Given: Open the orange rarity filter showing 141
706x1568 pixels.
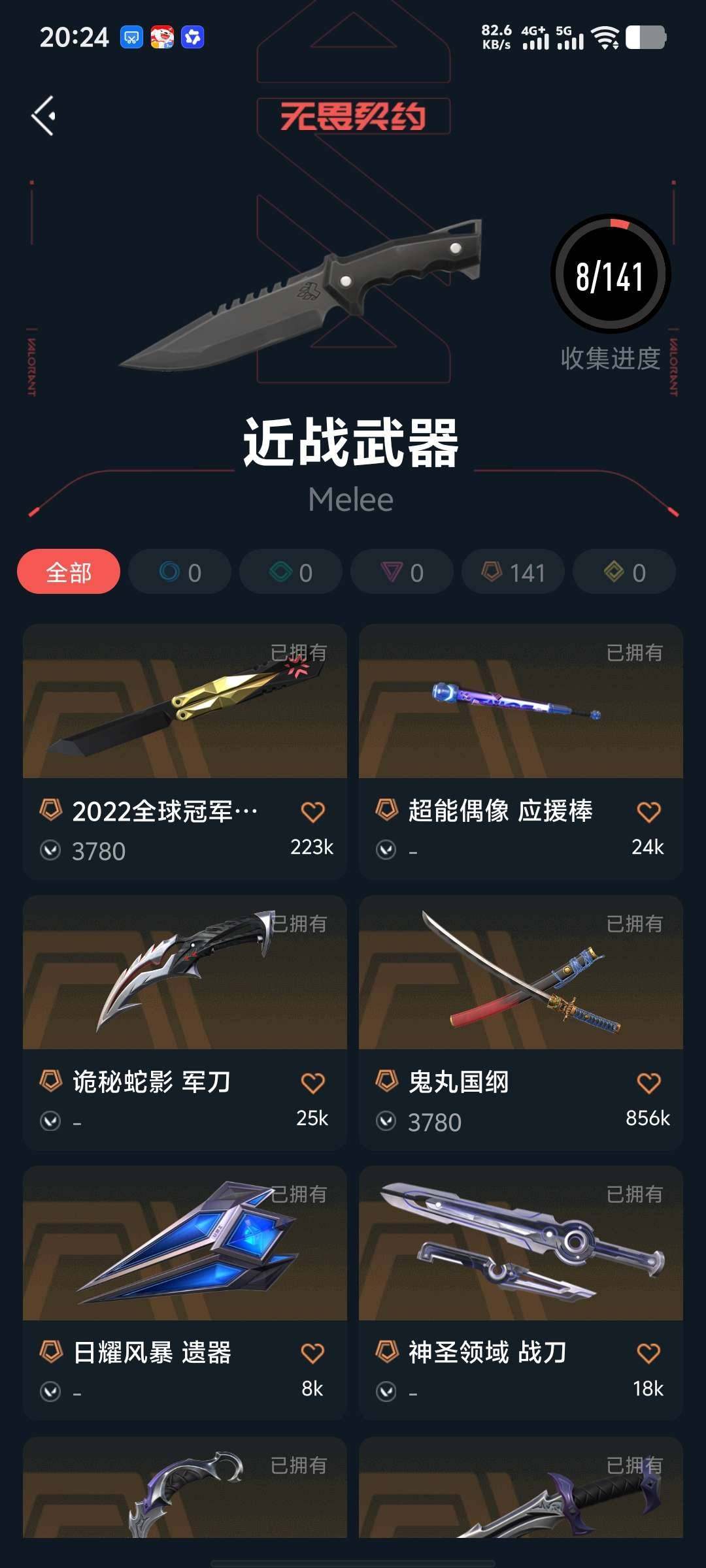Looking at the screenshot, I should click(513, 572).
